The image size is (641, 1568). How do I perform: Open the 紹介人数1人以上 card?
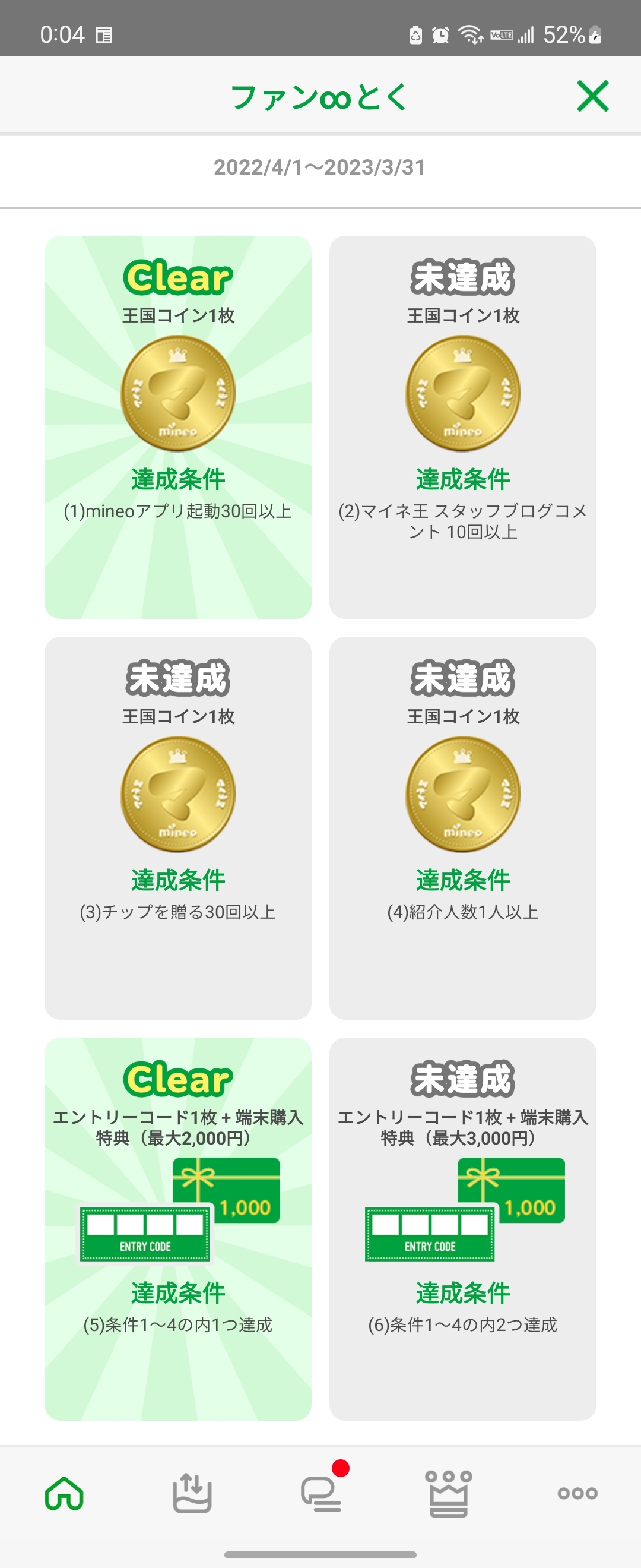[462, 827]
